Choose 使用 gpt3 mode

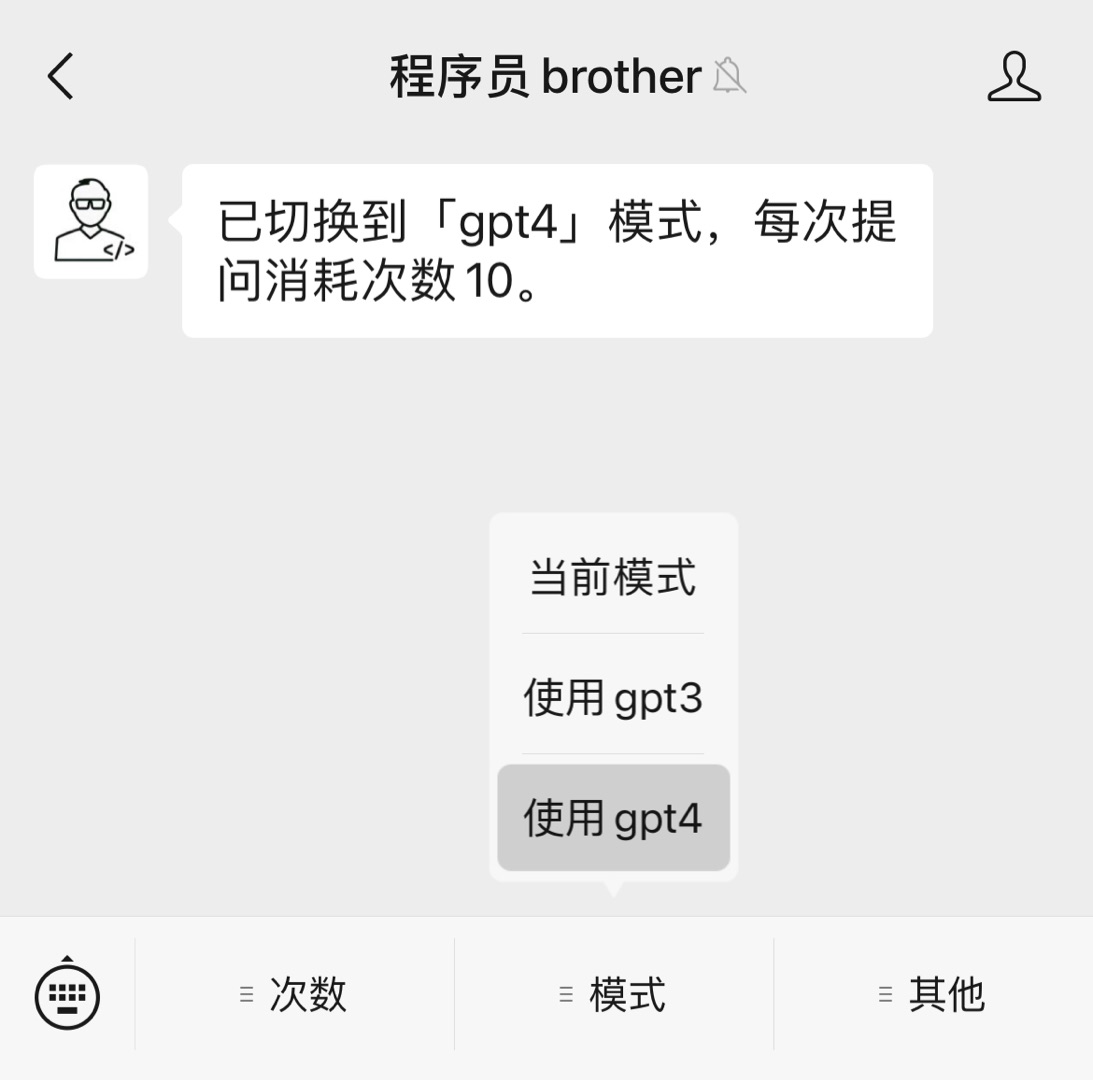point(613,697)
